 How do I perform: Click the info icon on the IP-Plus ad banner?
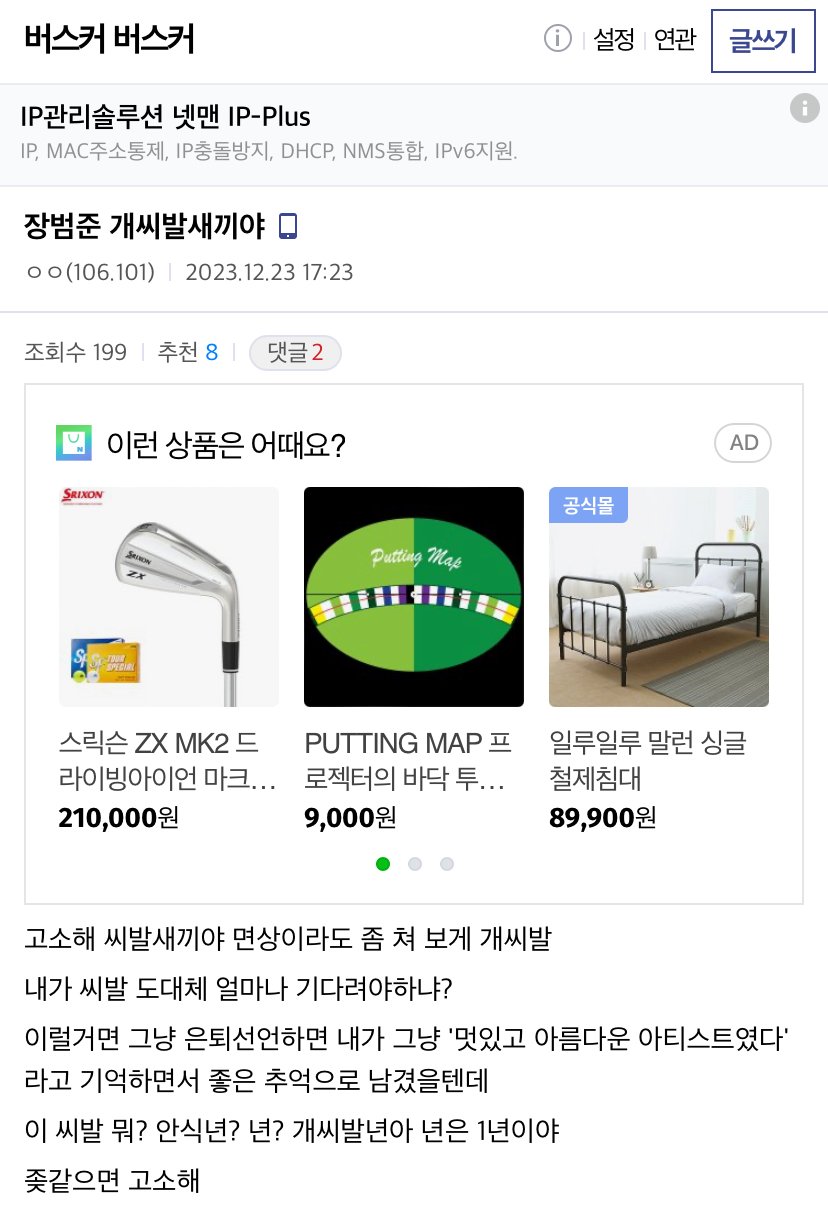tap(804, 109)
